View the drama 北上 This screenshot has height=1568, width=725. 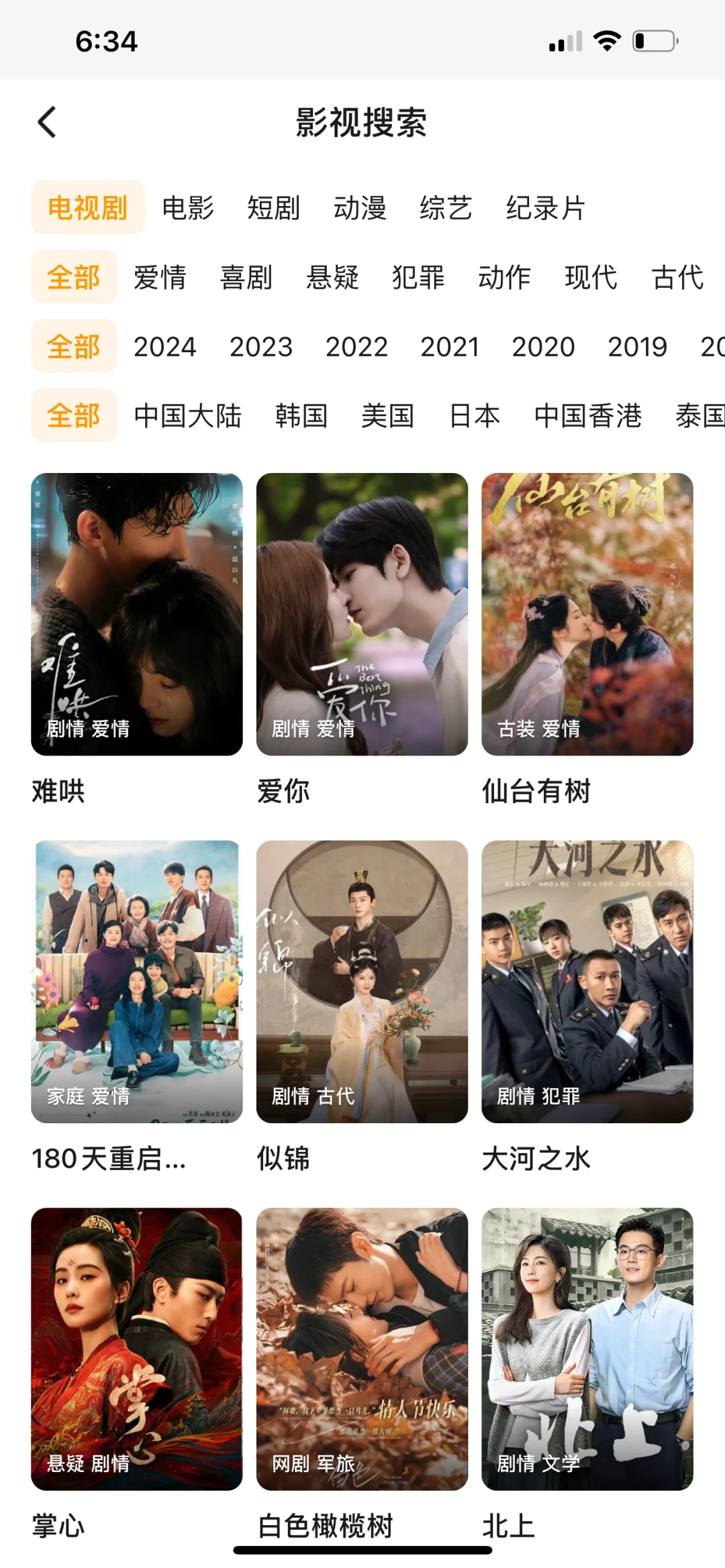point(587,1349)
